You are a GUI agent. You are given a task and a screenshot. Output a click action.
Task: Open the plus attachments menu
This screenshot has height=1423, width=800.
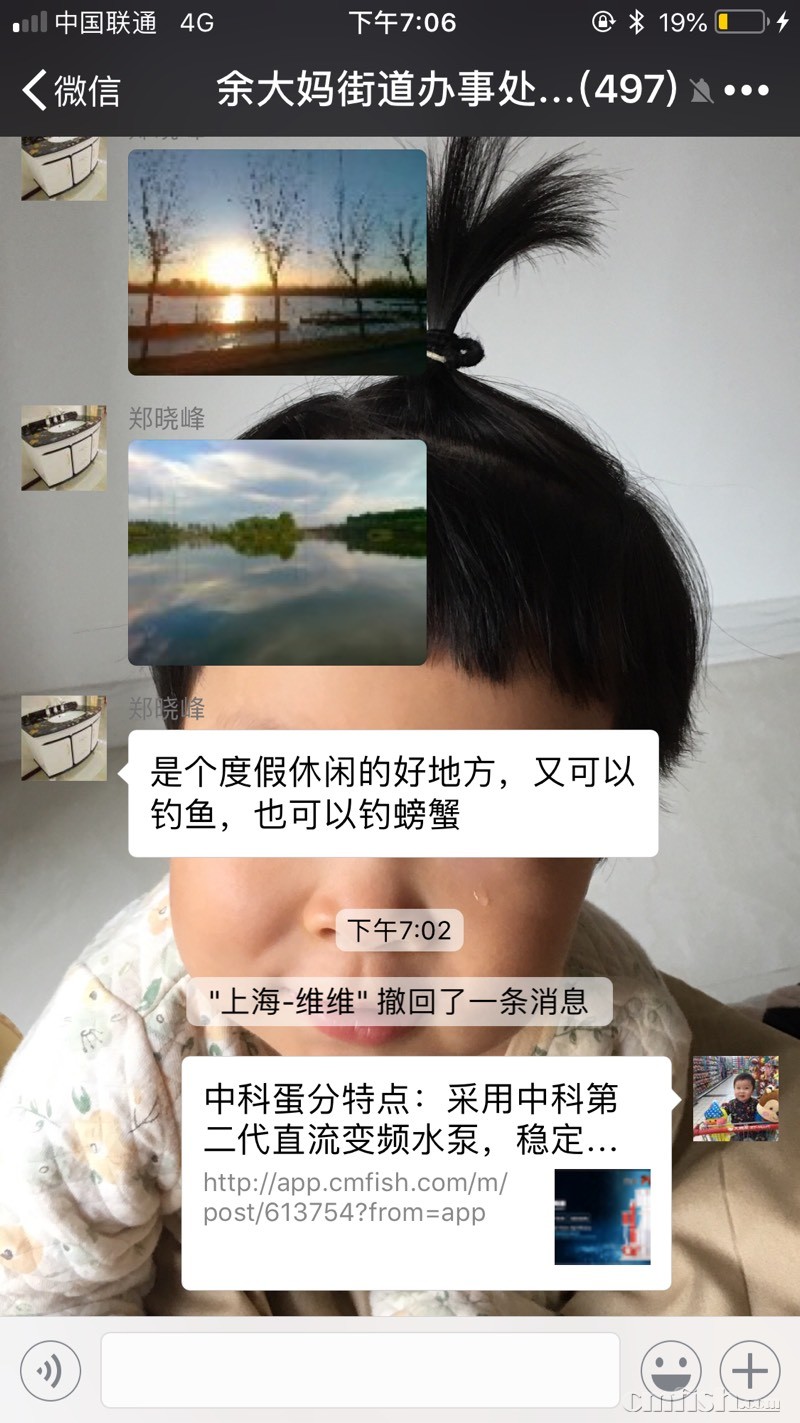click(x=750, y=1370)
